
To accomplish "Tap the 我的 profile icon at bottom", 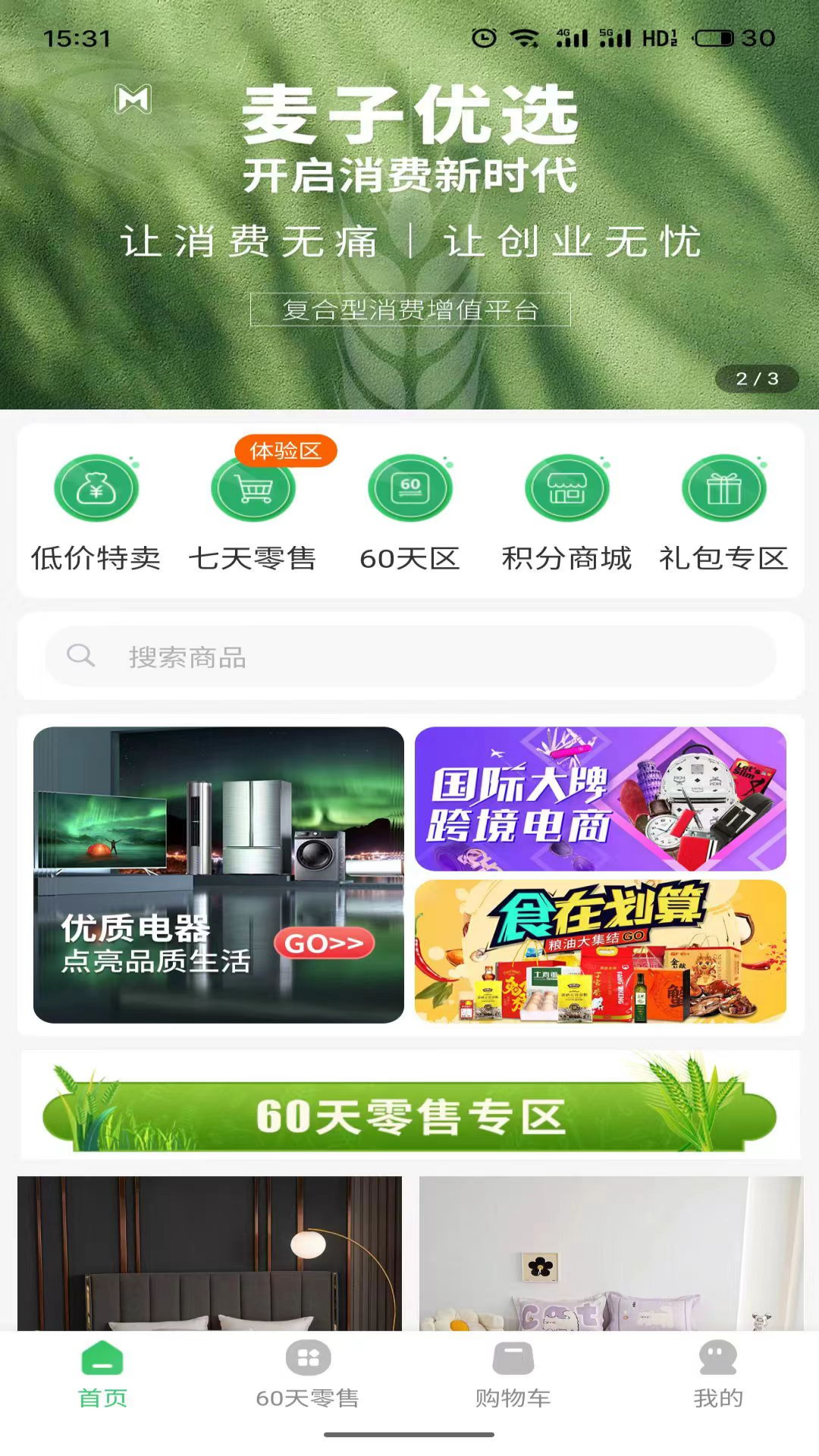I will [717, 1357].
